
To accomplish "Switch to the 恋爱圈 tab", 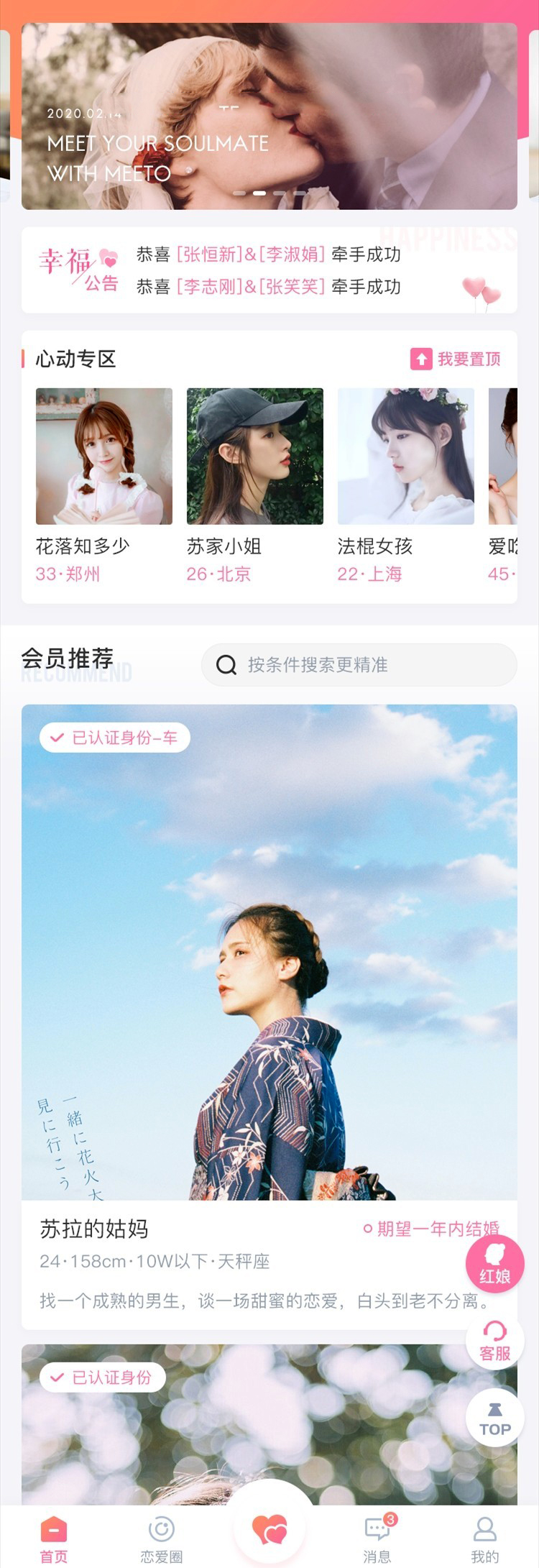I will (x=162, y=1539).
